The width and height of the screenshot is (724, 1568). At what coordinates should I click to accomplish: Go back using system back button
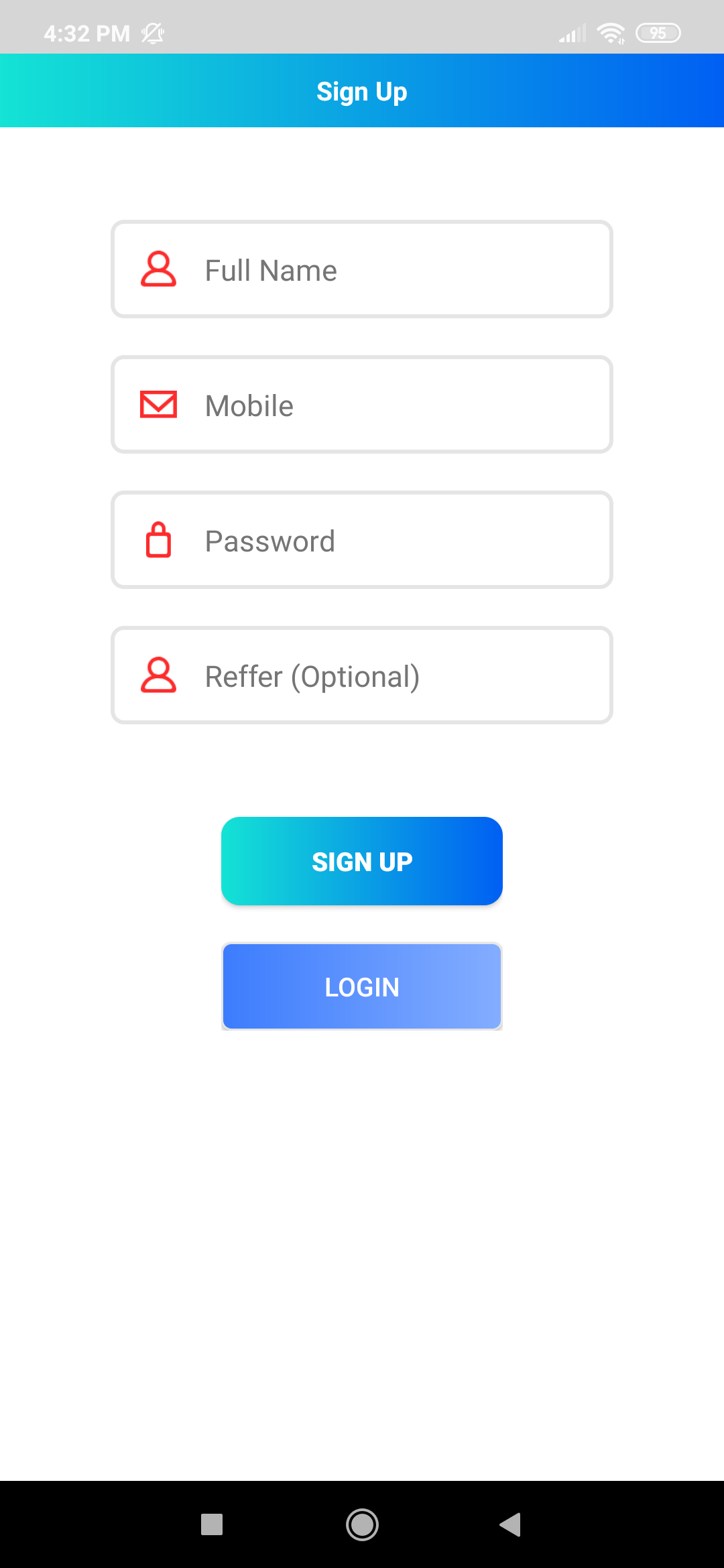coord(511,1524)
